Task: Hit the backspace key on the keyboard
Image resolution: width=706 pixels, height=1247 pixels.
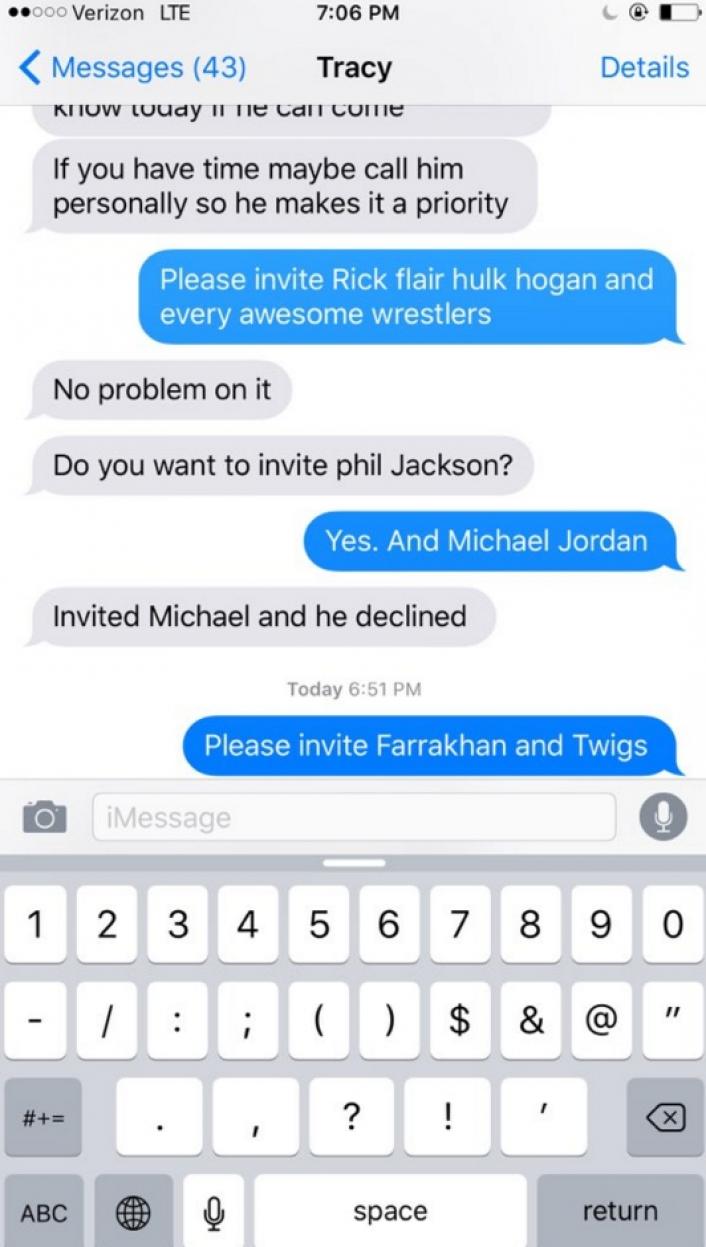Action: (665, 1116)
